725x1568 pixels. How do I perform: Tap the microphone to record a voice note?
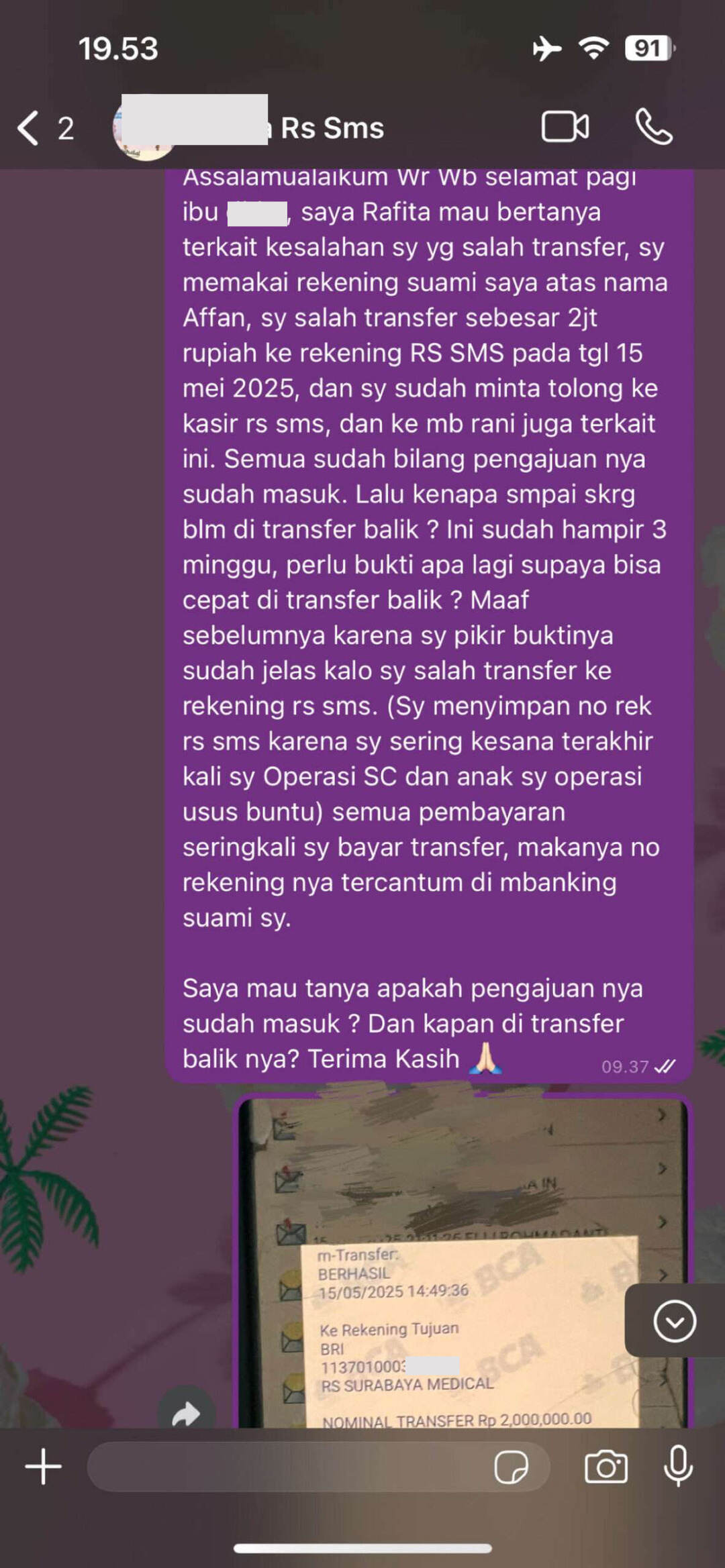click(x=678, y=1467)
